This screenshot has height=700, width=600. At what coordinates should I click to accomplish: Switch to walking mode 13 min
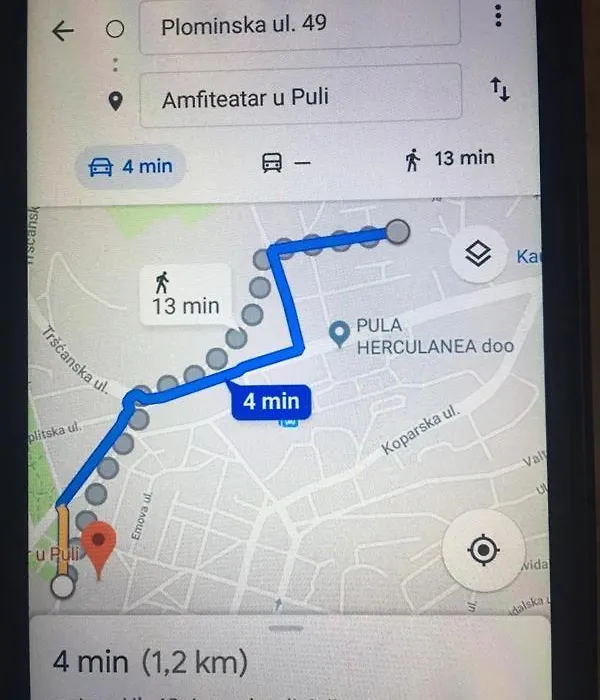point(451,158)
